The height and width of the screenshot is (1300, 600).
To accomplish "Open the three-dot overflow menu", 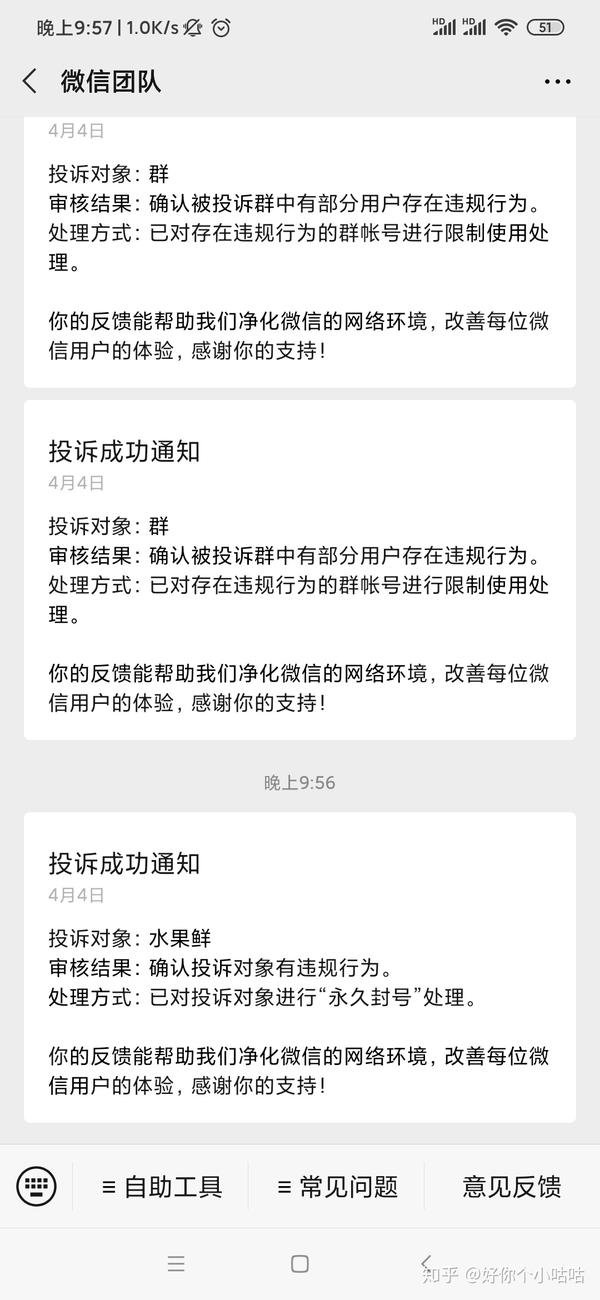I will coord(557,82).
